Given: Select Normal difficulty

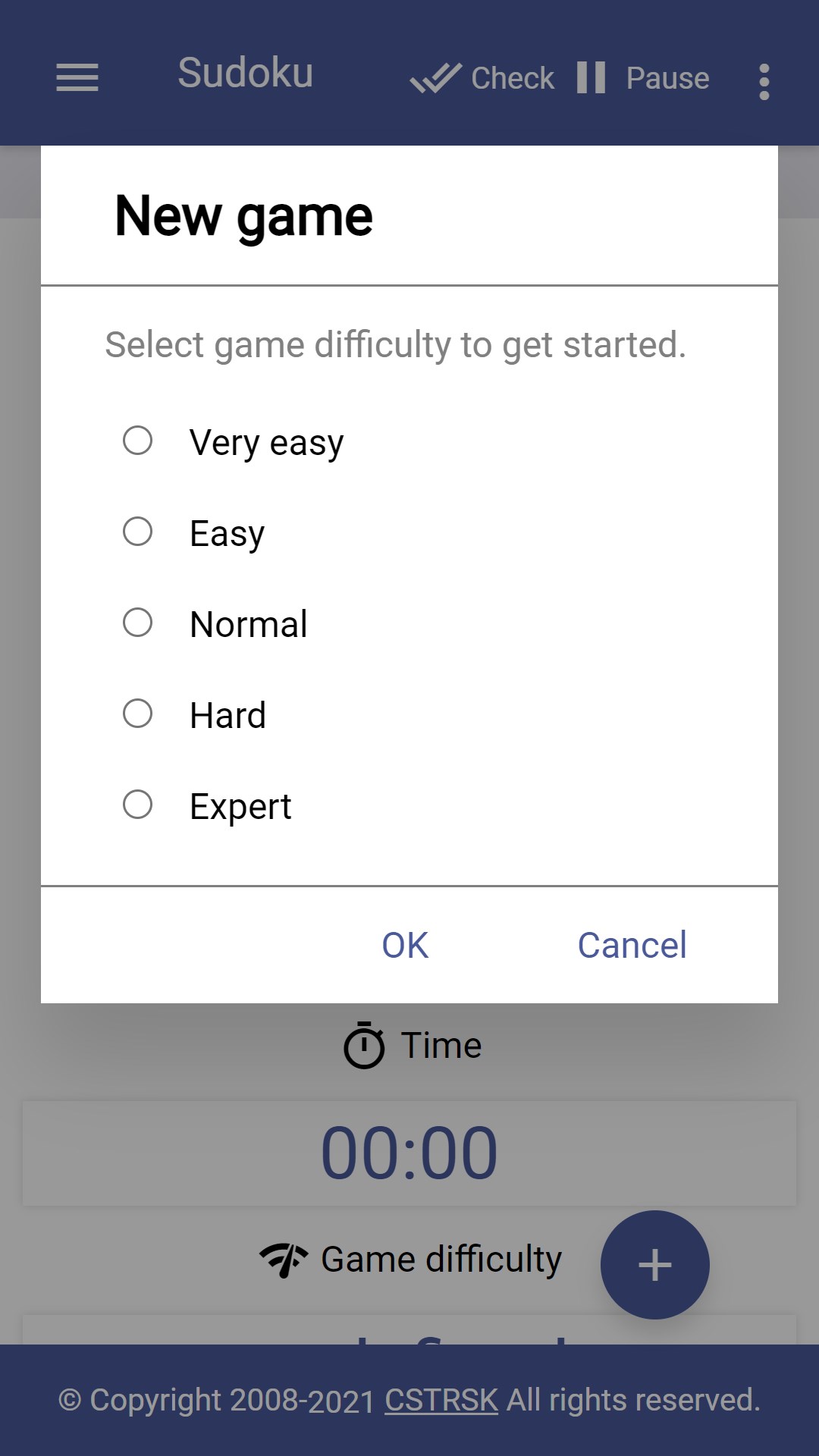Looking at the screenshot, I should (x=138, y=623).
